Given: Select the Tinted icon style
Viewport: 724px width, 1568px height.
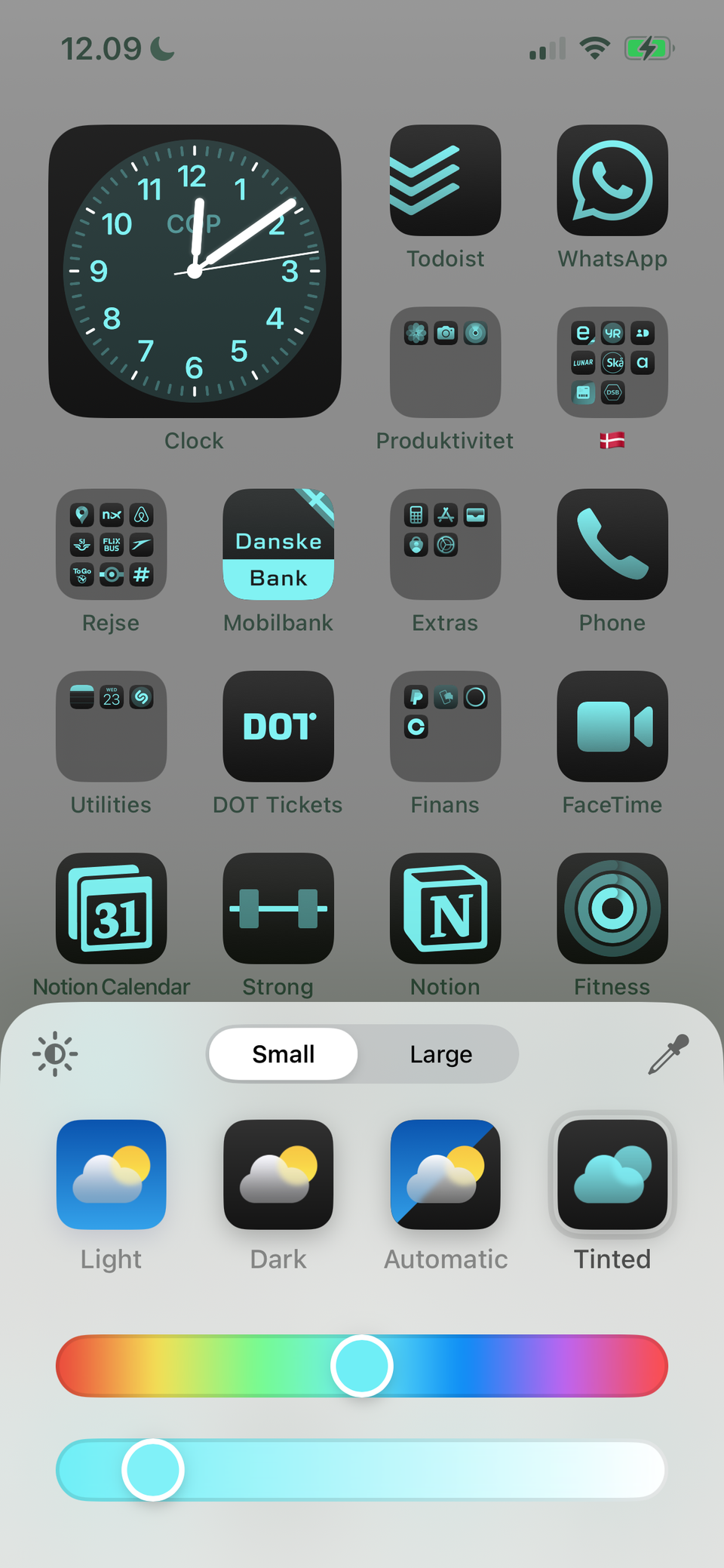Looking at the screenshot, I should tap(612, 1174).
